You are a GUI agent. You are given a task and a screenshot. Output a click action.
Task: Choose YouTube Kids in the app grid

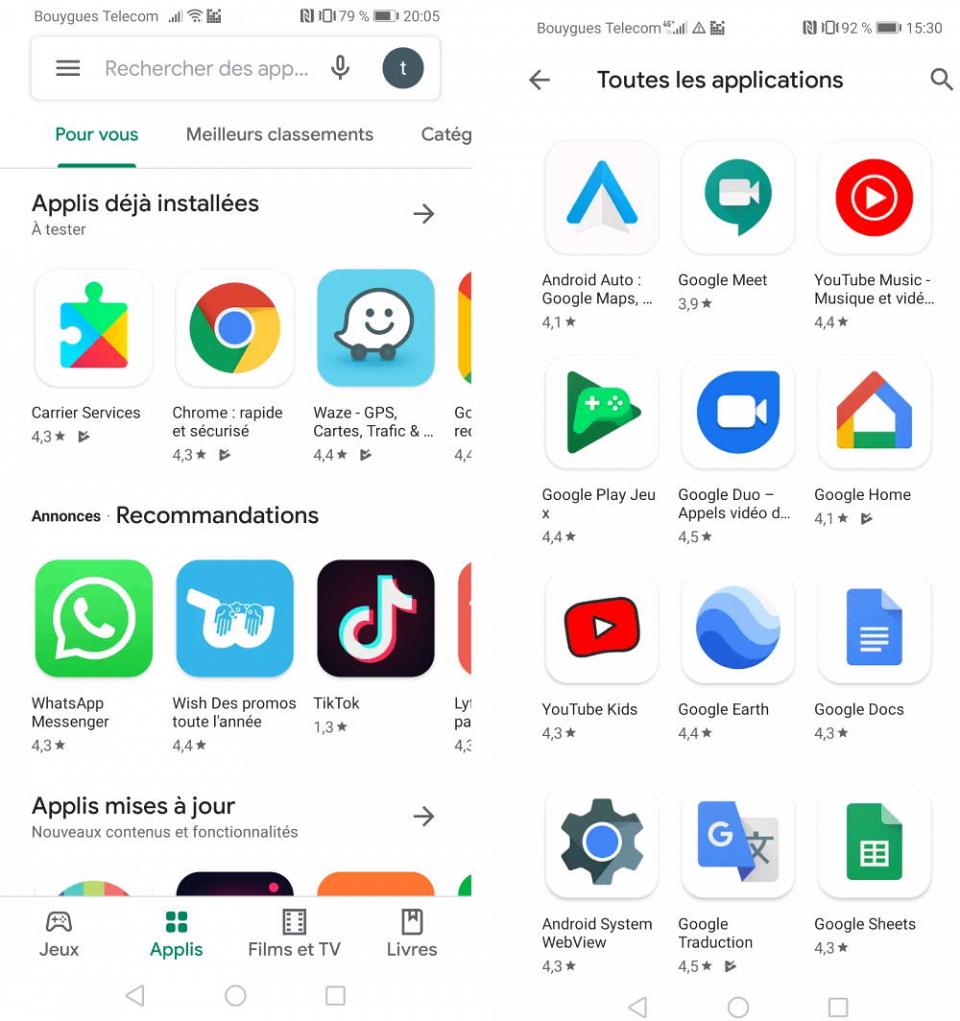pos(602,627)
